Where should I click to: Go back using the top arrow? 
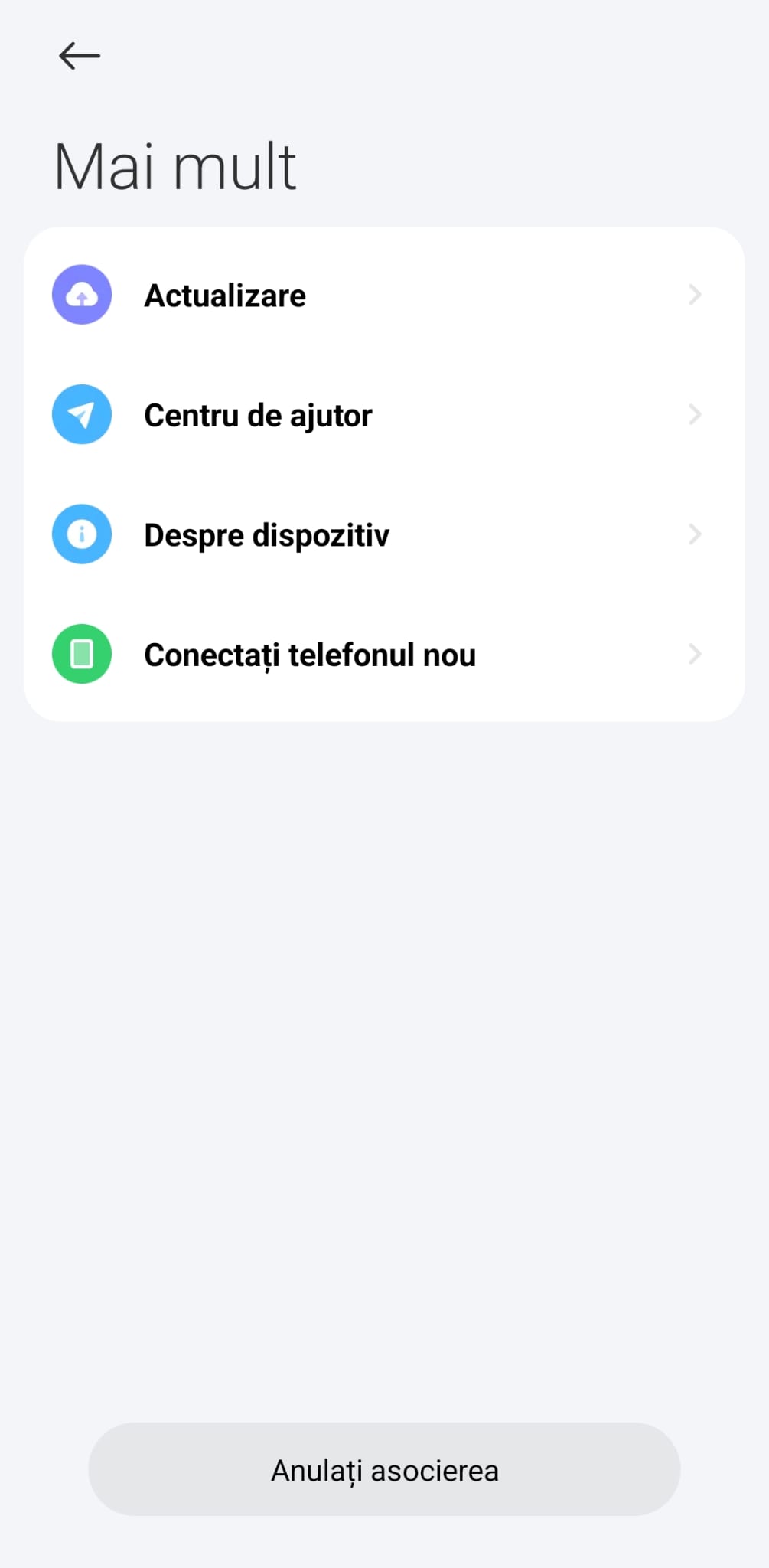pyautogui.click(x=80, y=56)
